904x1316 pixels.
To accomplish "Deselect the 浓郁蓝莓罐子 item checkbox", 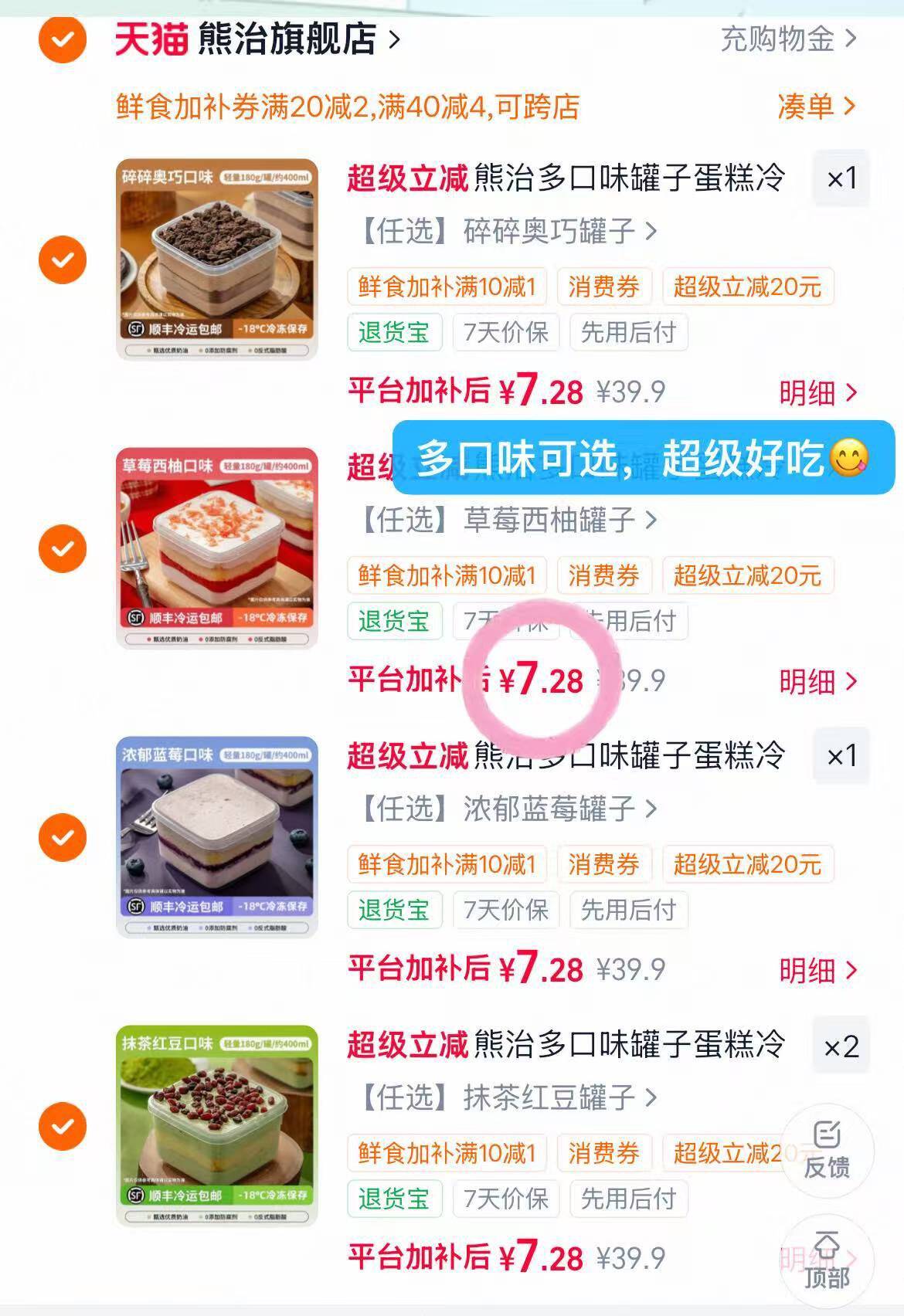I will tap(63, 837).
